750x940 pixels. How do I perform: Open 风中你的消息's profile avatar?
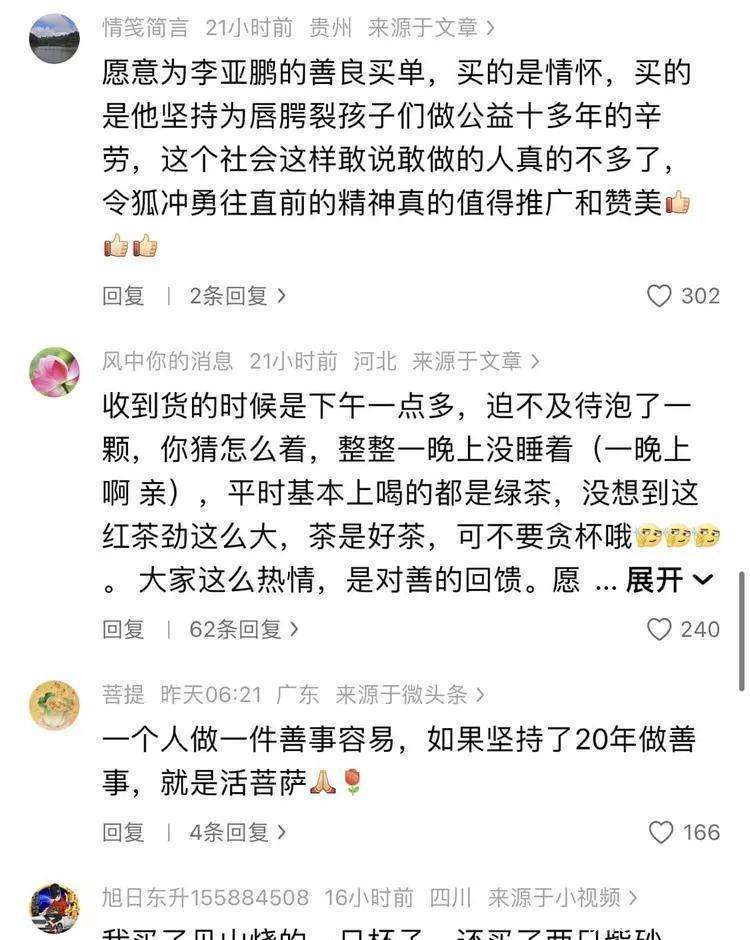(x=54, y=372)
